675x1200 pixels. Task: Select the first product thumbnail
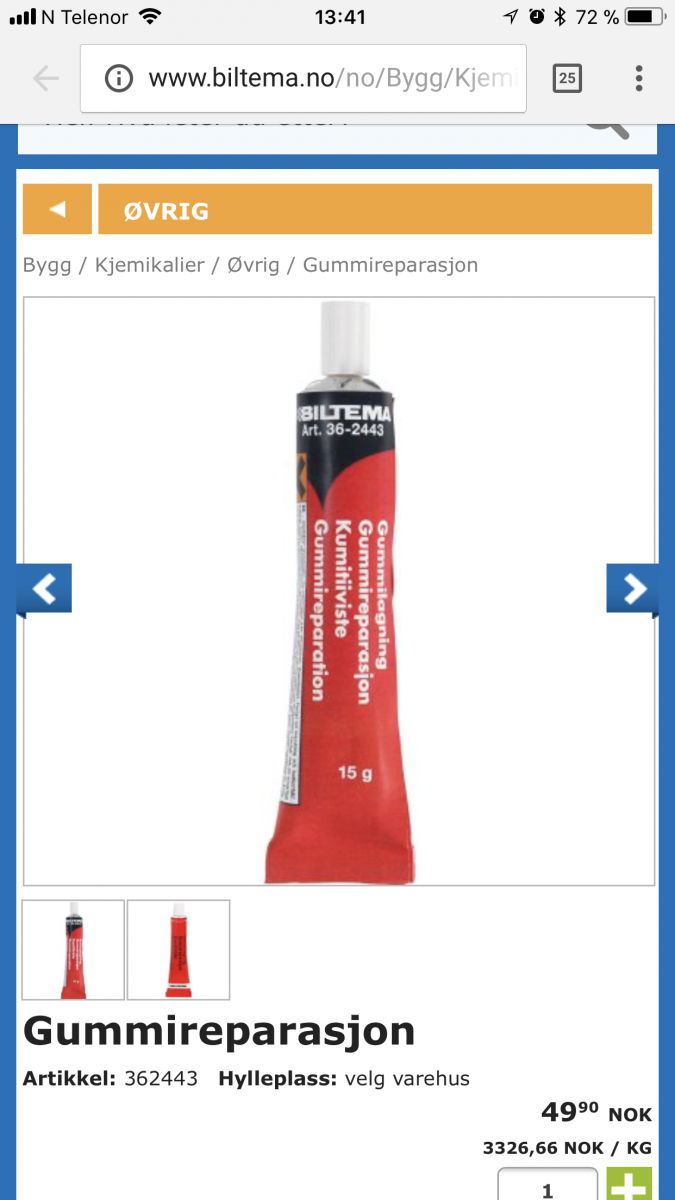(73, 950)
